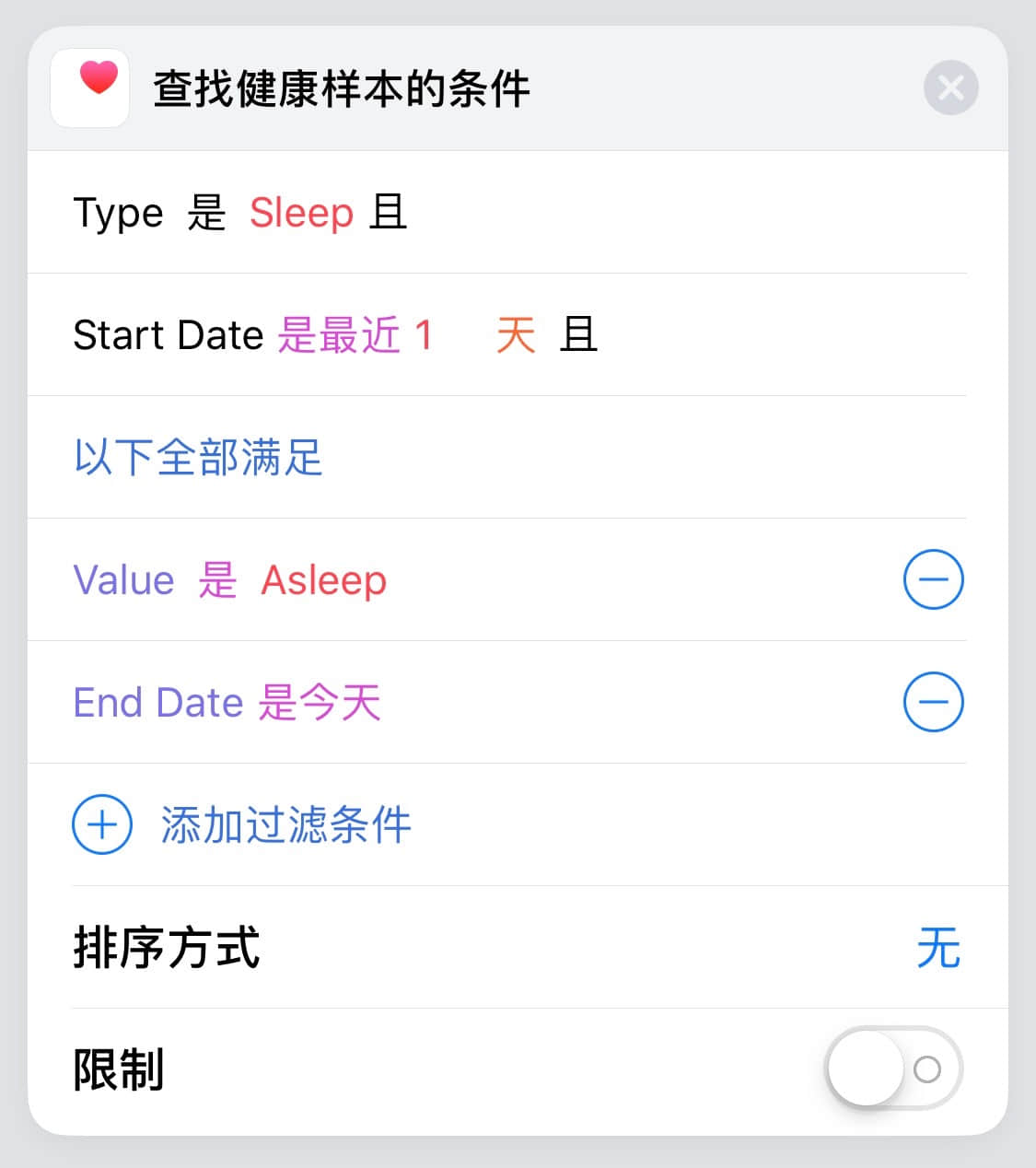The image size is (1036, 1168).
Task: Change the Sleep type parameter
Action: tap(301, 213)
